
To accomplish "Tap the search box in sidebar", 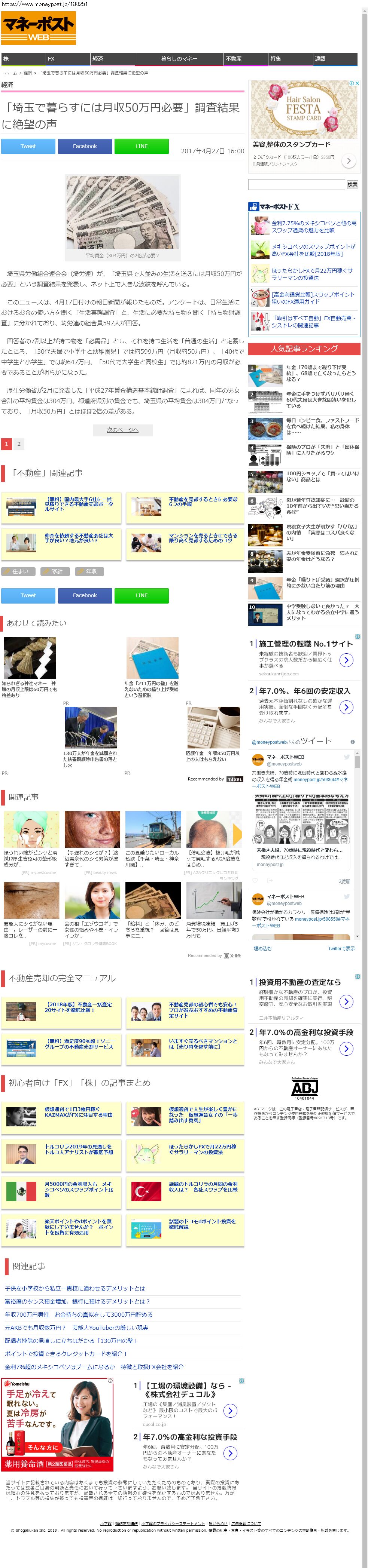I will (296, 184).
